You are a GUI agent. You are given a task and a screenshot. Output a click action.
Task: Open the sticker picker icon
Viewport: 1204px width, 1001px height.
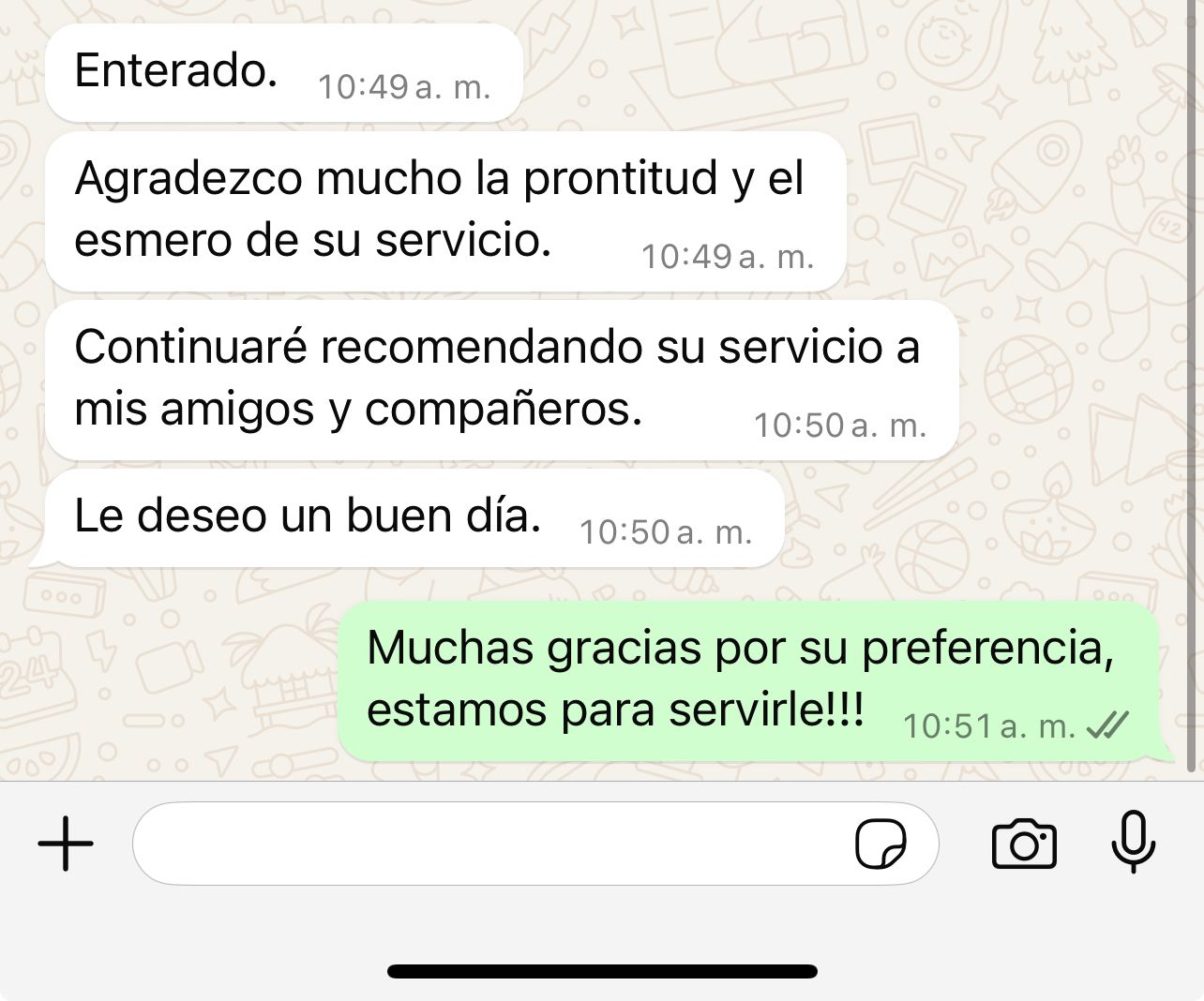880,844
